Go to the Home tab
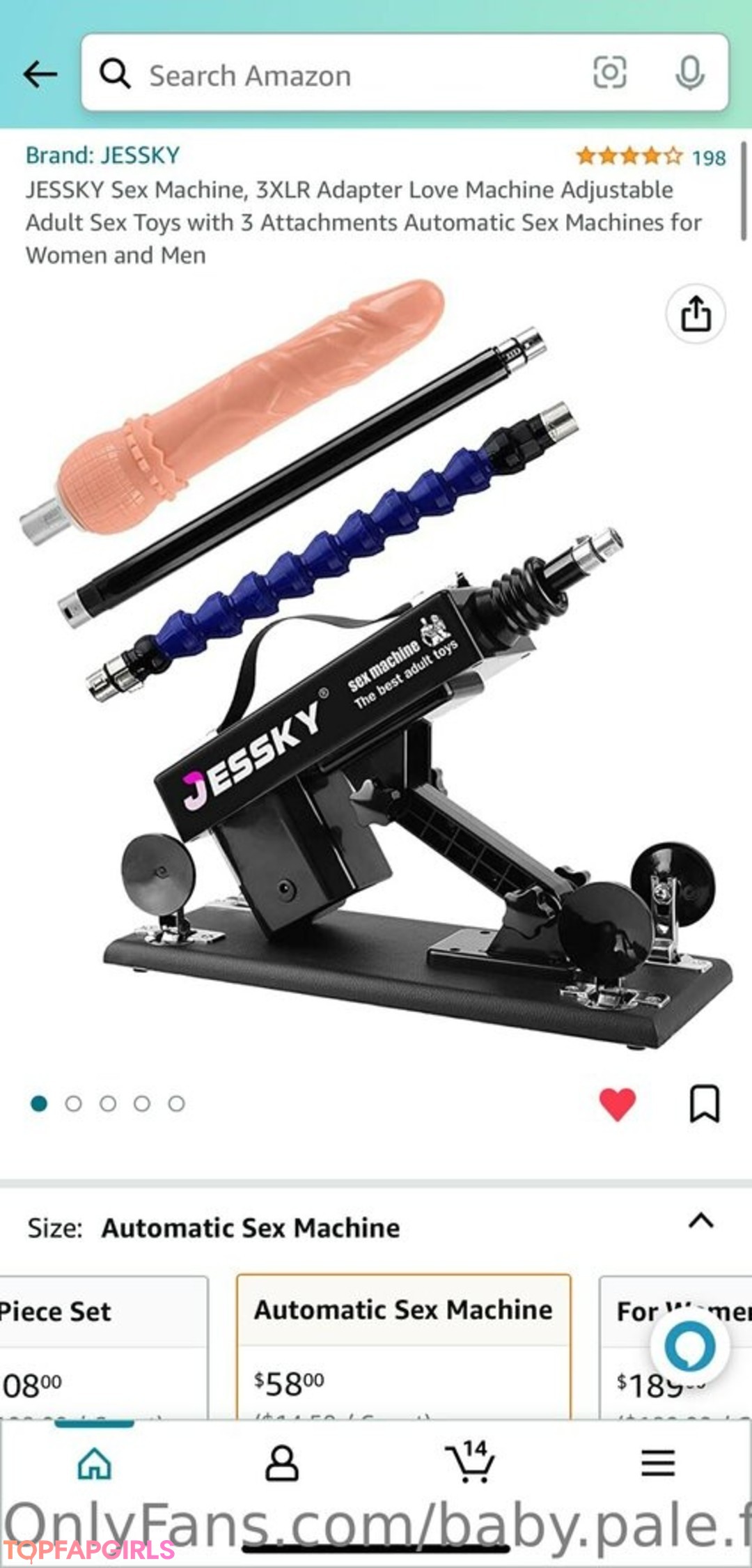 (x=94, y=1463)
